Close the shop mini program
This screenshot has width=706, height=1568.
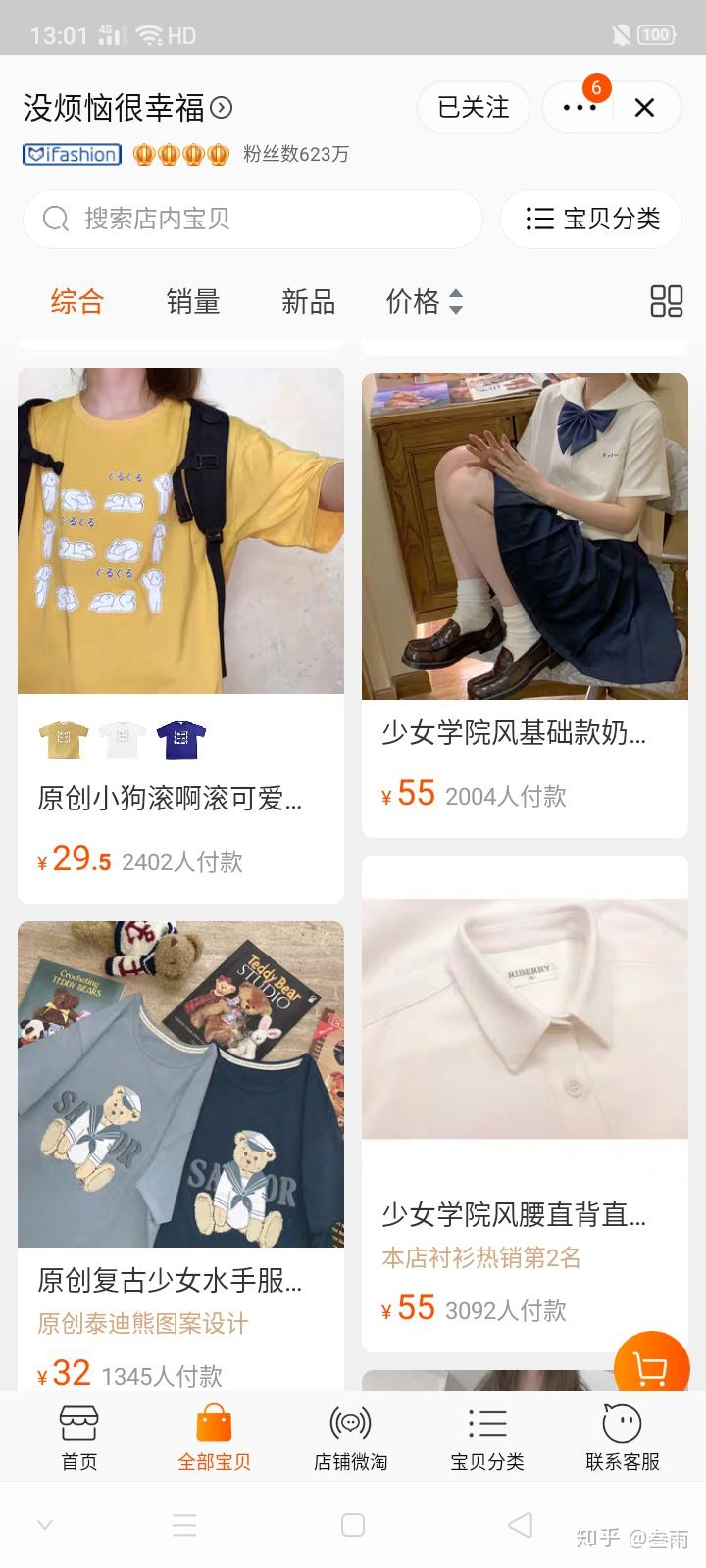(644, 107)
